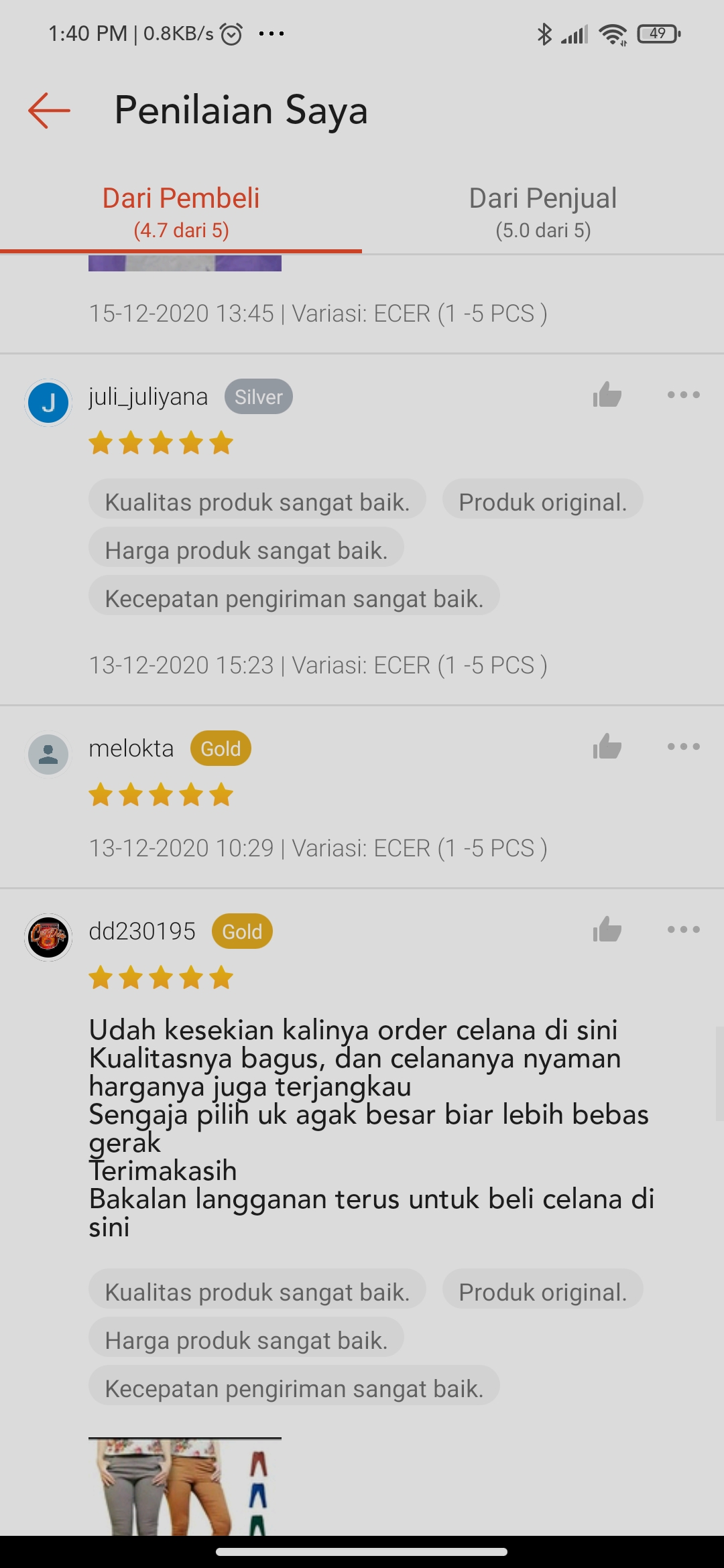Open juli_juliyana's profile avatar
Screen dimensions: 724x1568
(x=48, y=403)
